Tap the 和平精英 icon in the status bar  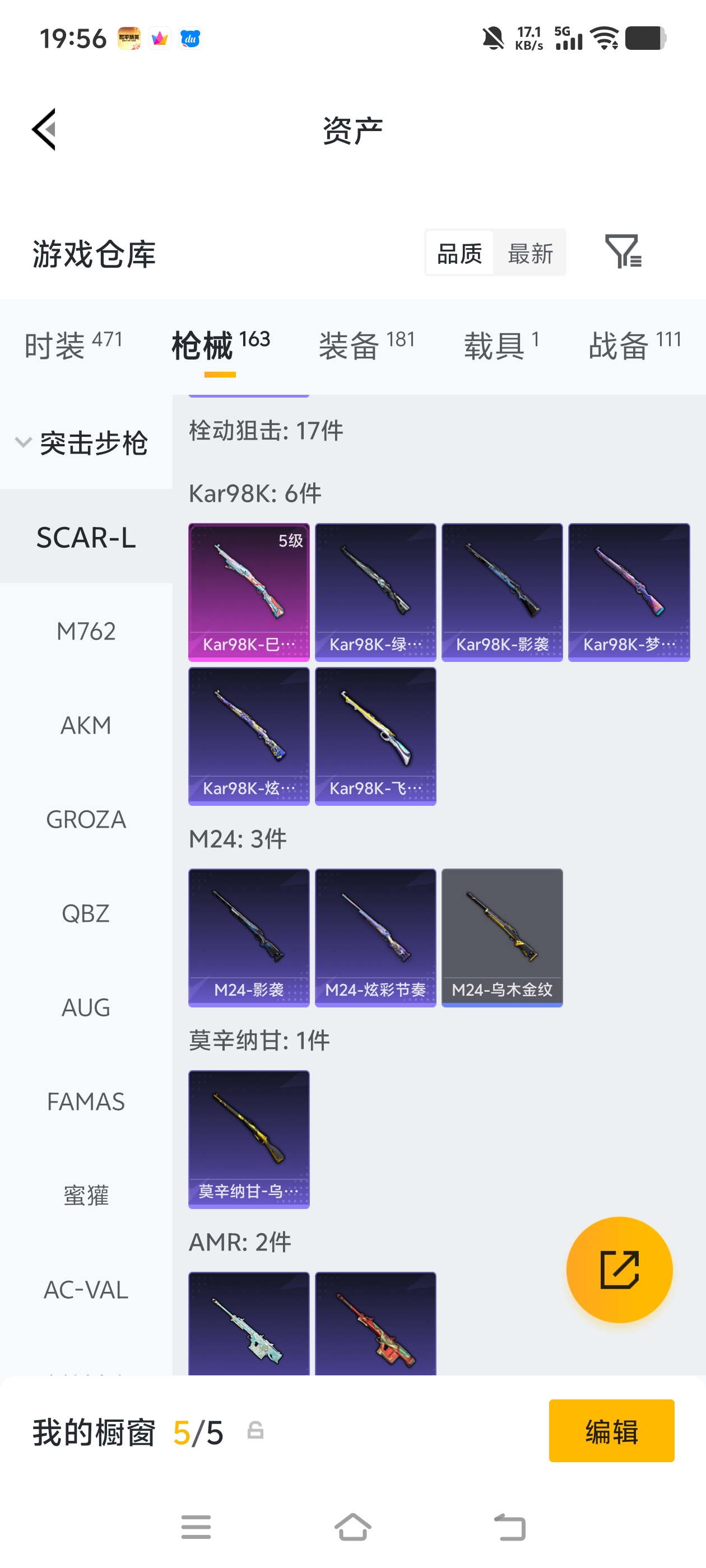129,38
